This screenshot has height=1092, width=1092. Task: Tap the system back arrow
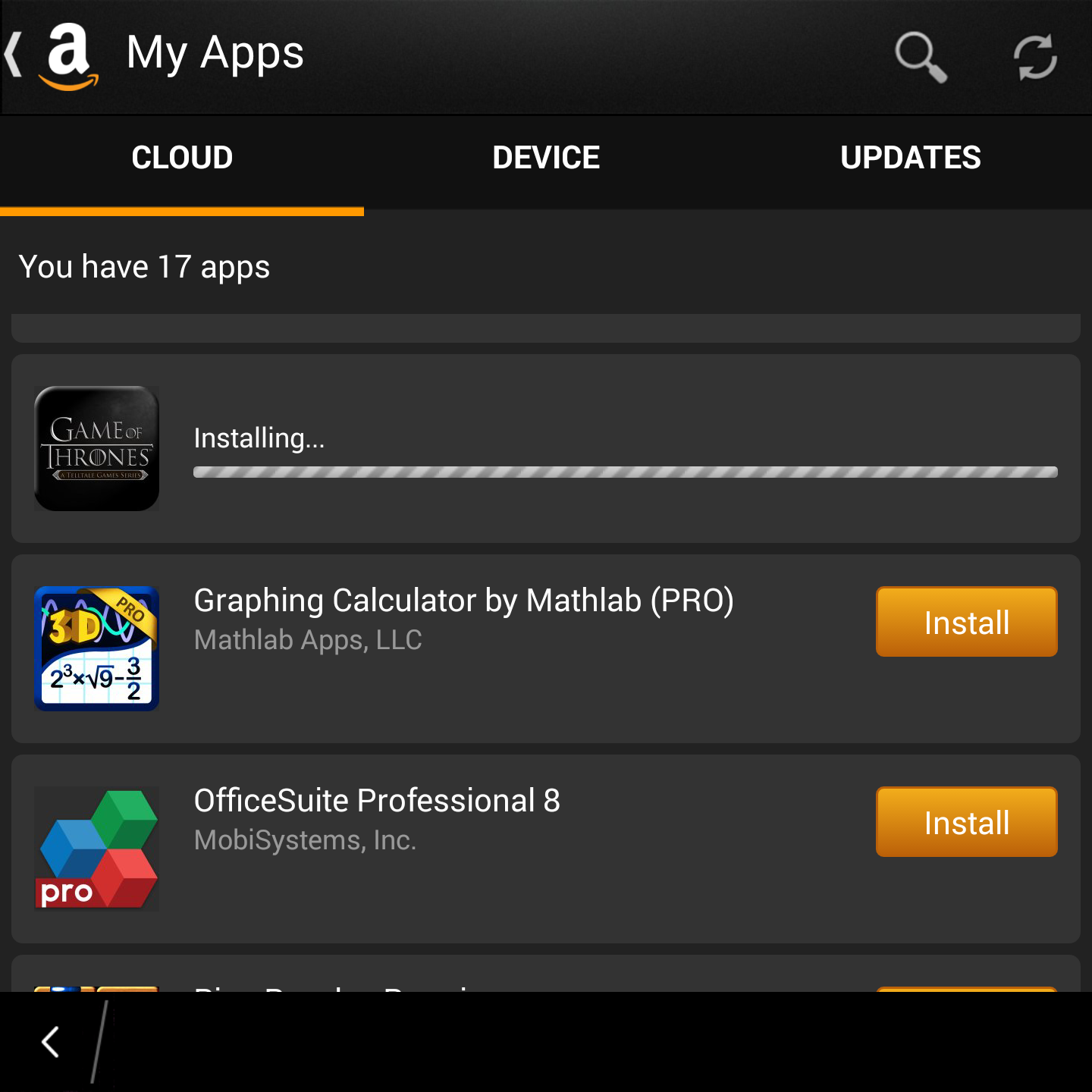51,1042
